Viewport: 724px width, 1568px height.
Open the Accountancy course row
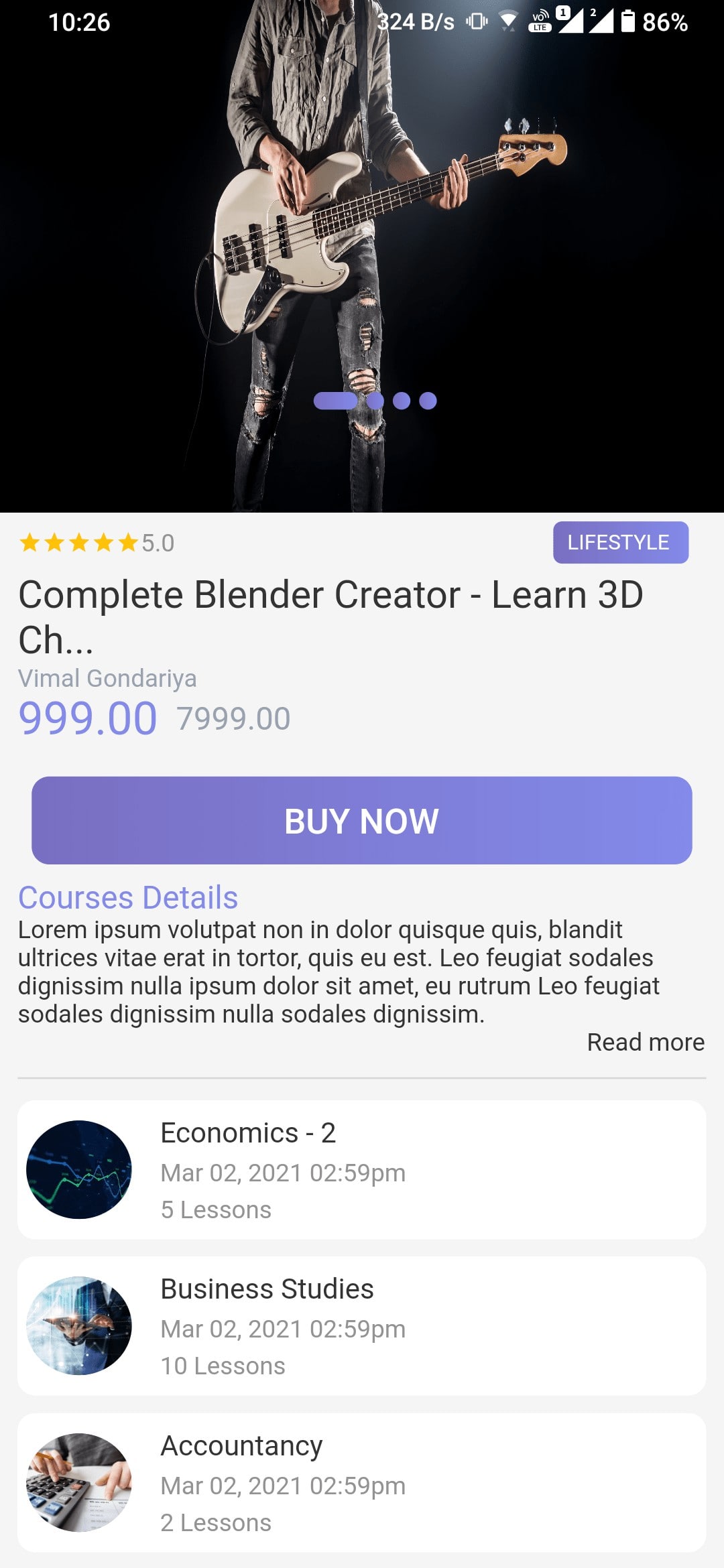[x=362, y=1483]
